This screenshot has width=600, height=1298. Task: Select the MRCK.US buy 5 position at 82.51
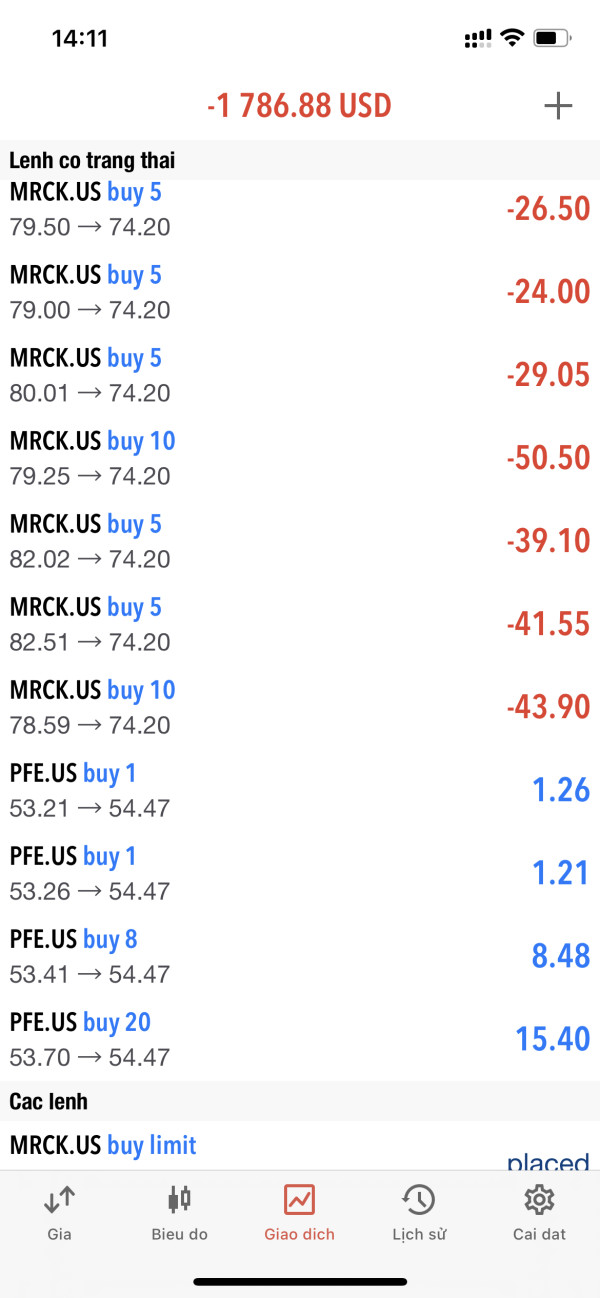(x=300, y=623)
